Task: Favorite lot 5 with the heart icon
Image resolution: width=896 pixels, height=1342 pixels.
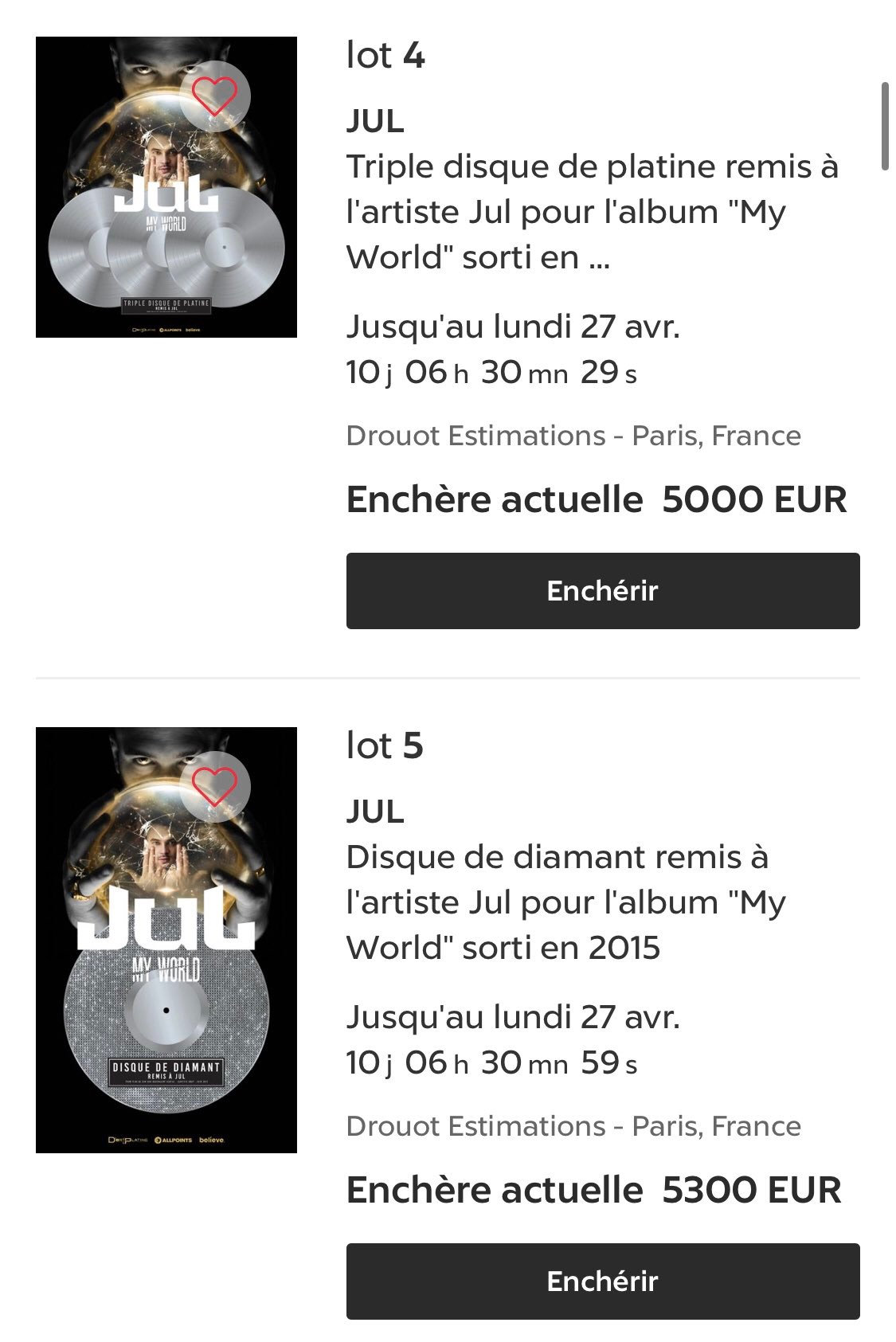Action: pos(215,786)
